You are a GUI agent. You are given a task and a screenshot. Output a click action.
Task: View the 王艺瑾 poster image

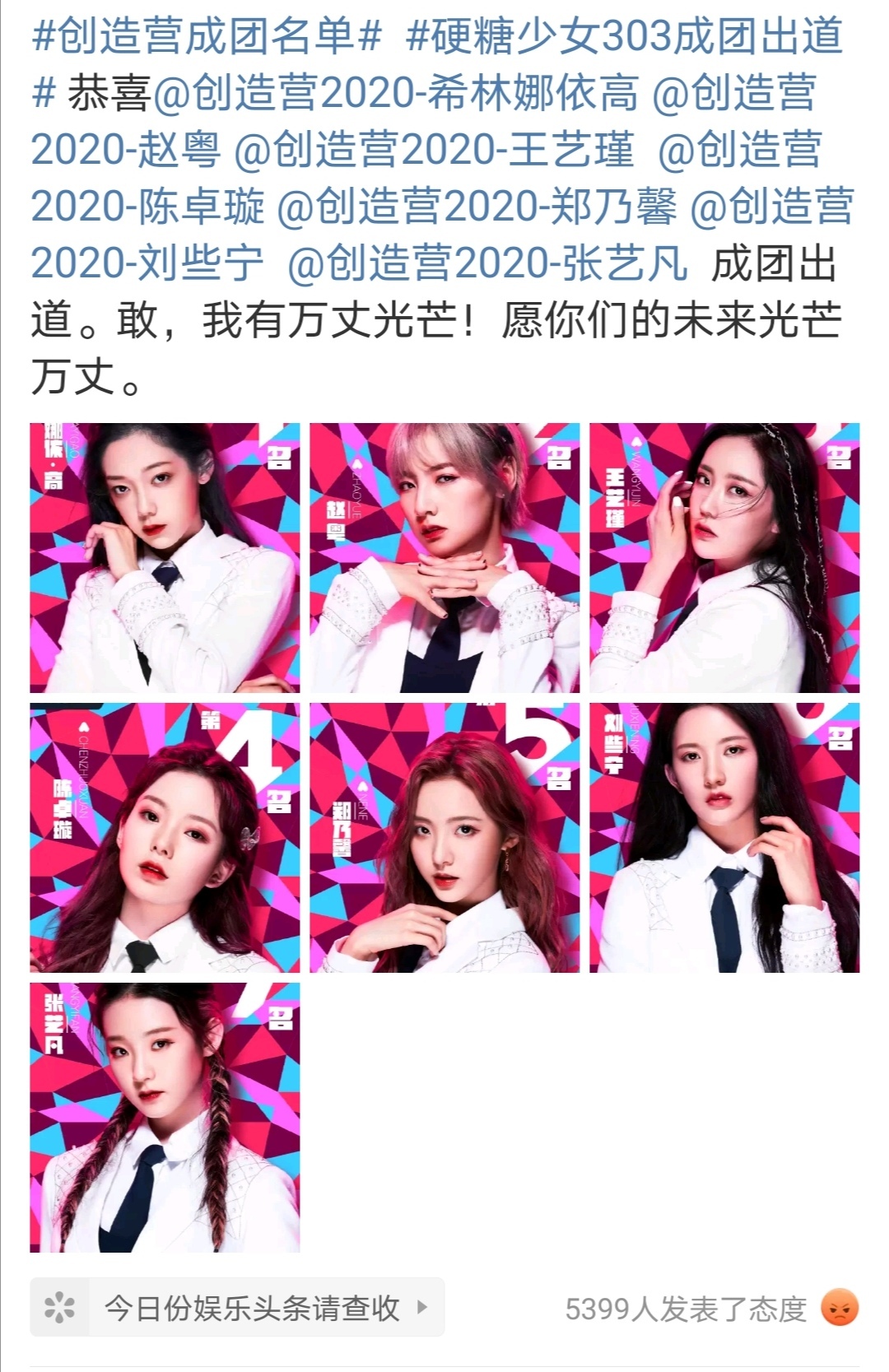coord(724,558)
